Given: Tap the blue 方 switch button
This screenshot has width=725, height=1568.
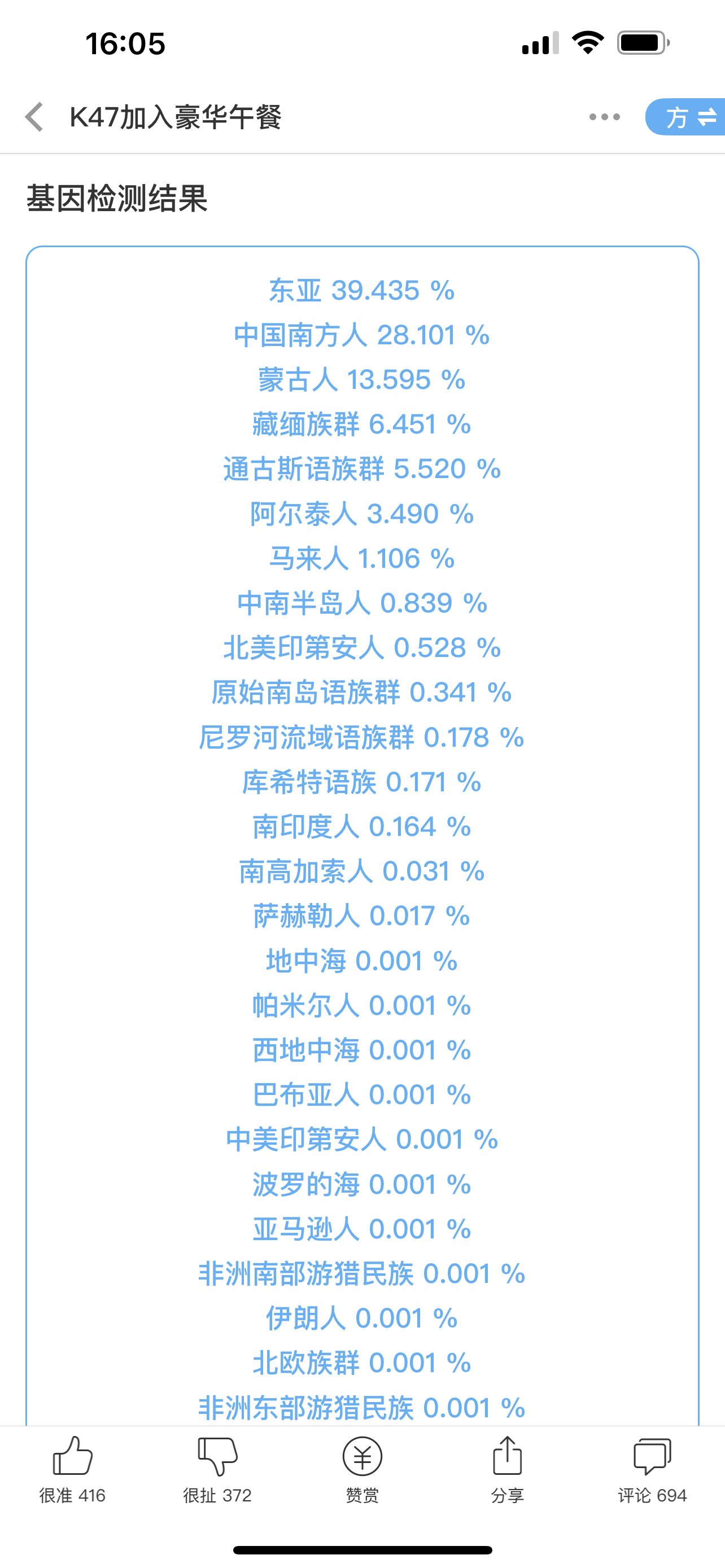Looking at the screenshot, I should click(685, 116).
